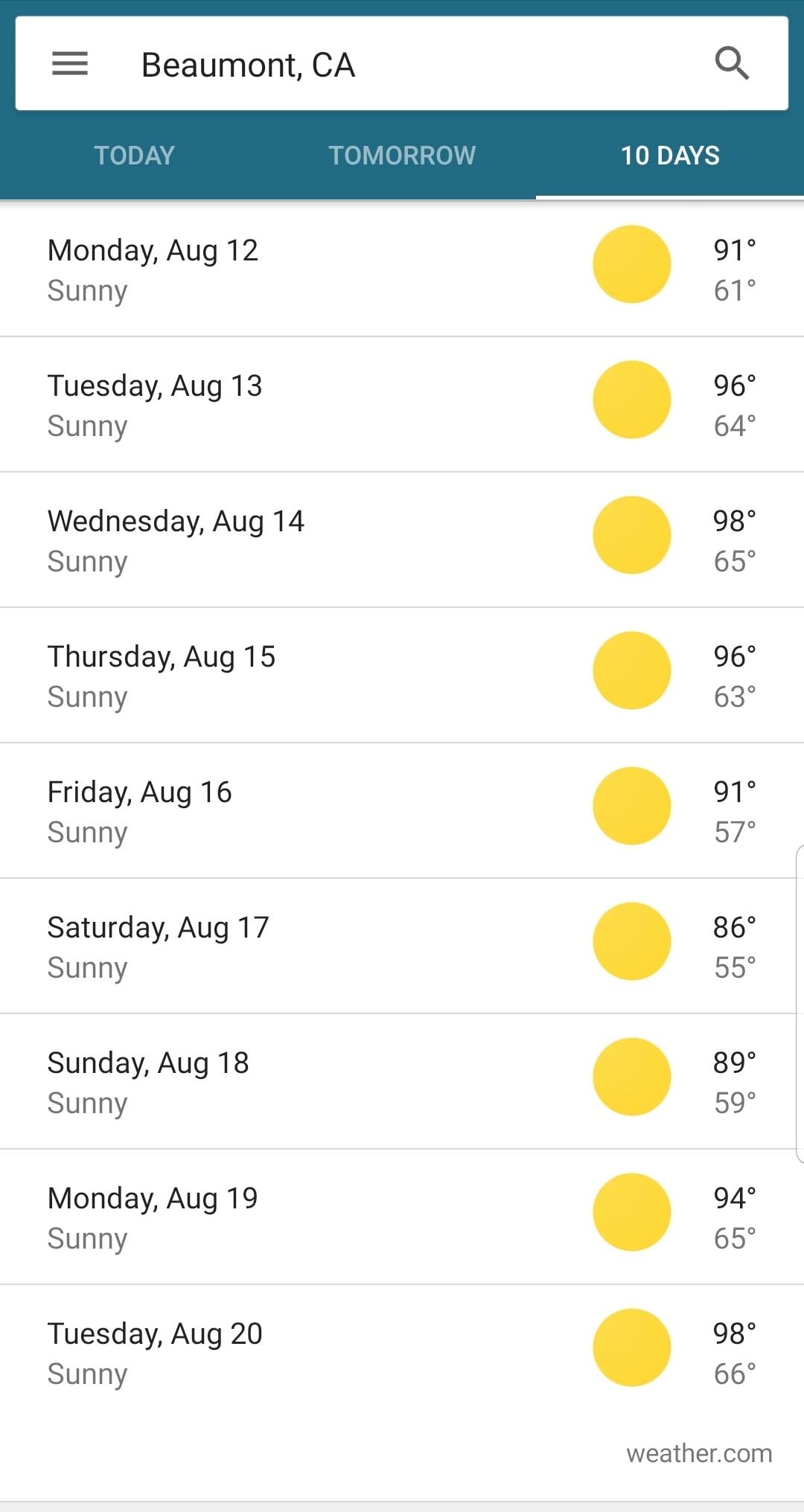View Wednesday, Aug 14 forecast details
Viewport: 804px width, 1512px height.
402,539
